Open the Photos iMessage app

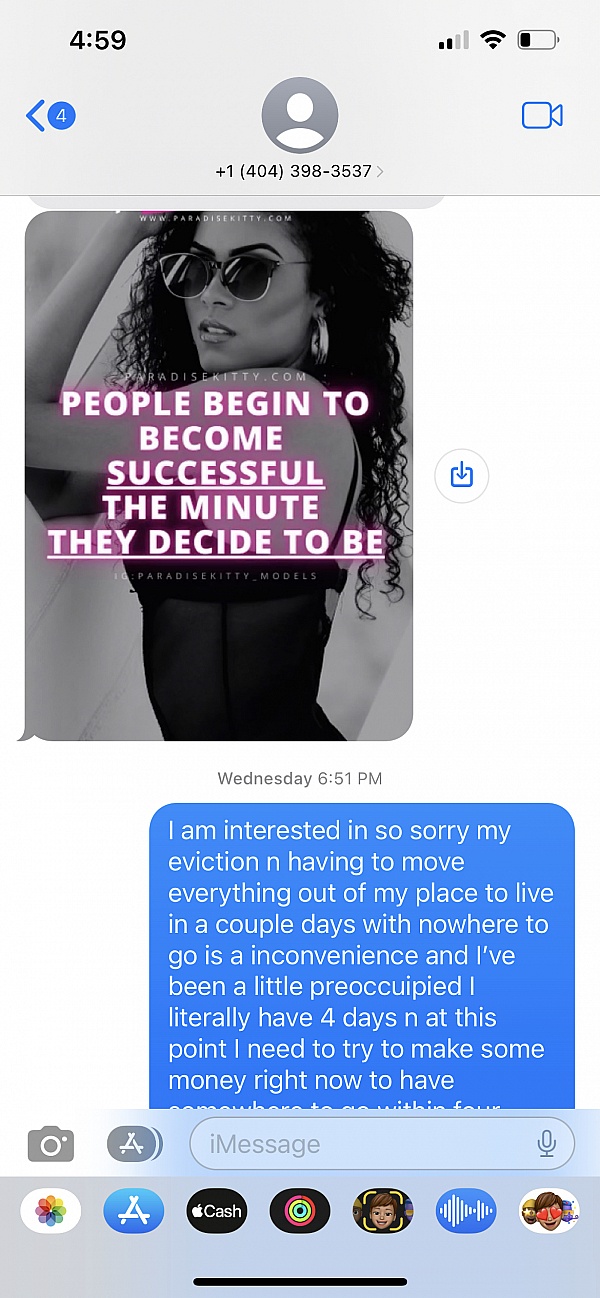coord(51,1211)
